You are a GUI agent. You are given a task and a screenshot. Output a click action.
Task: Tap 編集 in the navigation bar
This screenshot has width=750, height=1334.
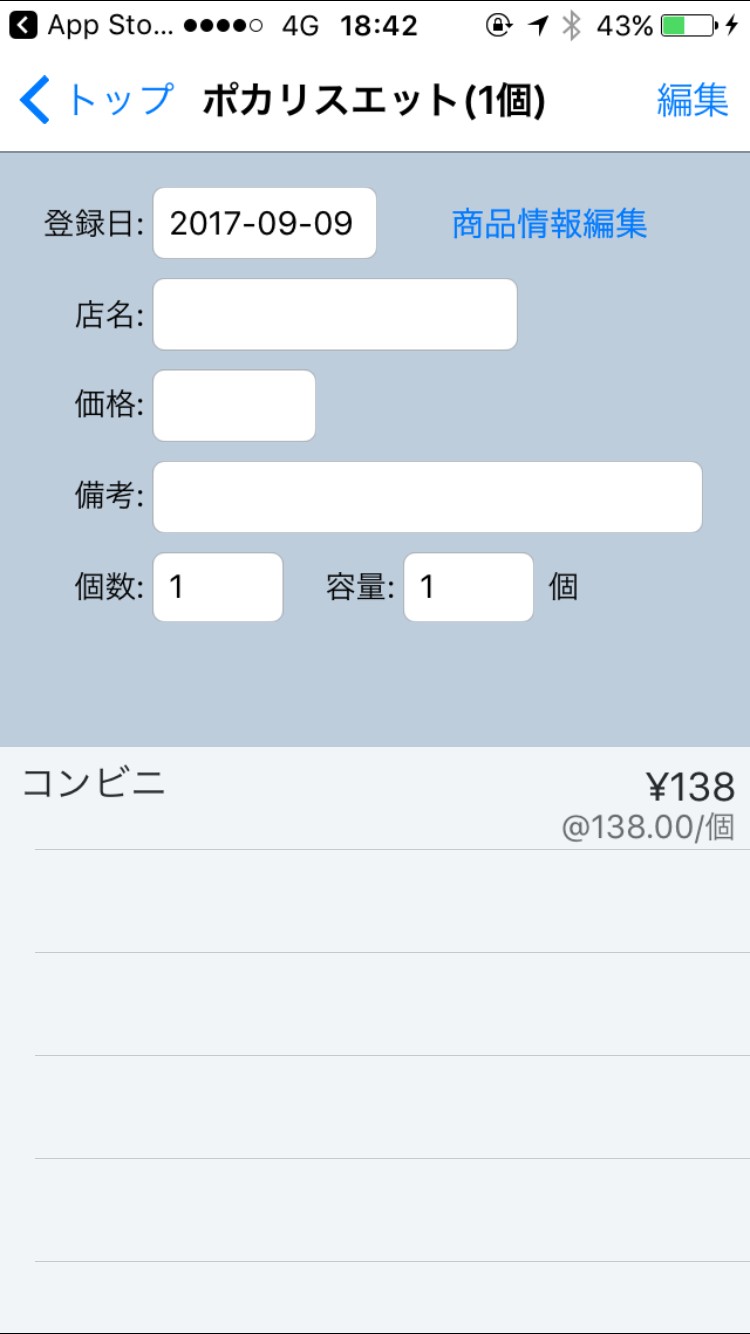(x=692, y=101)
